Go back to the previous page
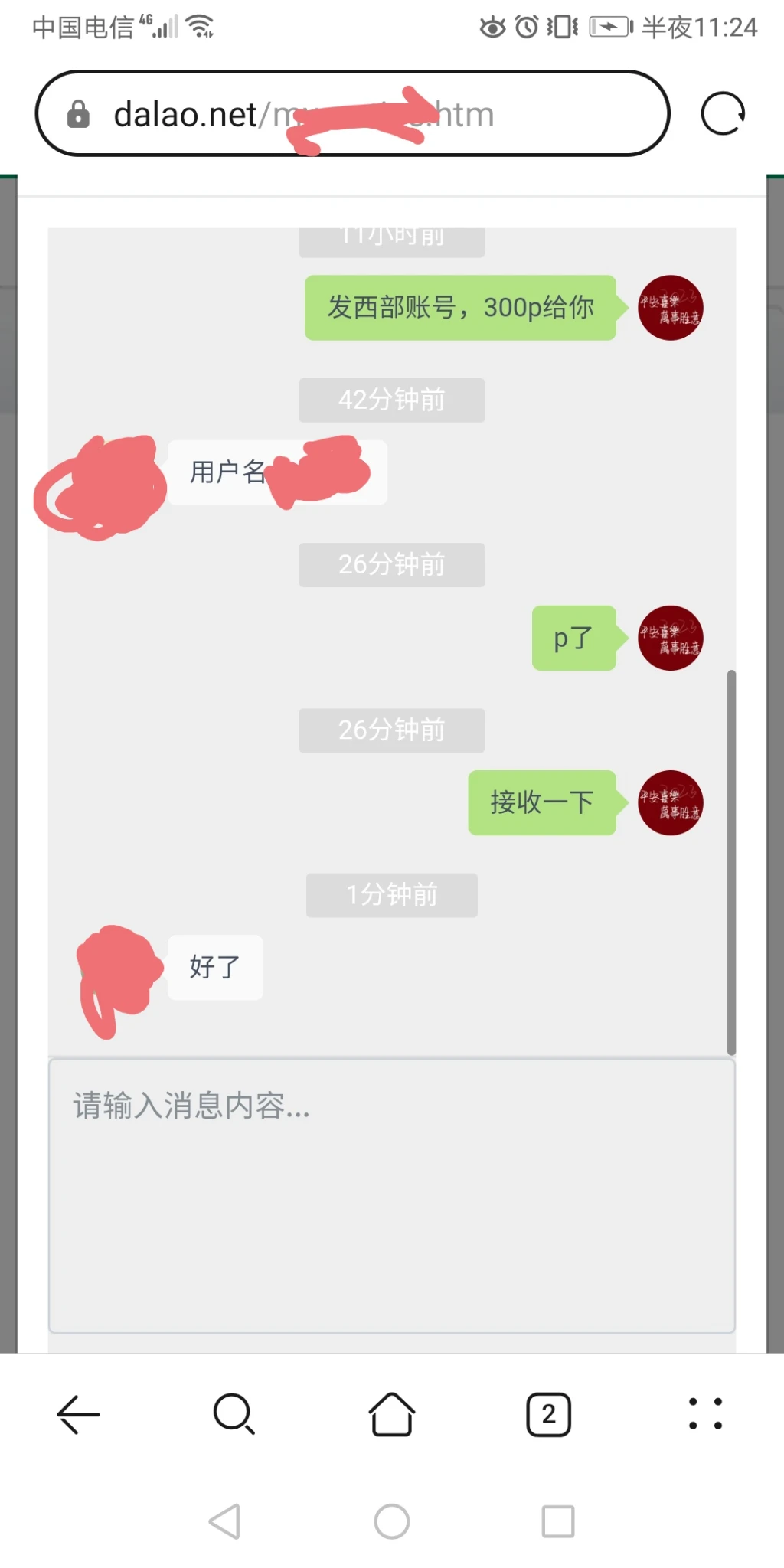The height and width of the screenshot is (1568, 784). tap(78, 1413)
